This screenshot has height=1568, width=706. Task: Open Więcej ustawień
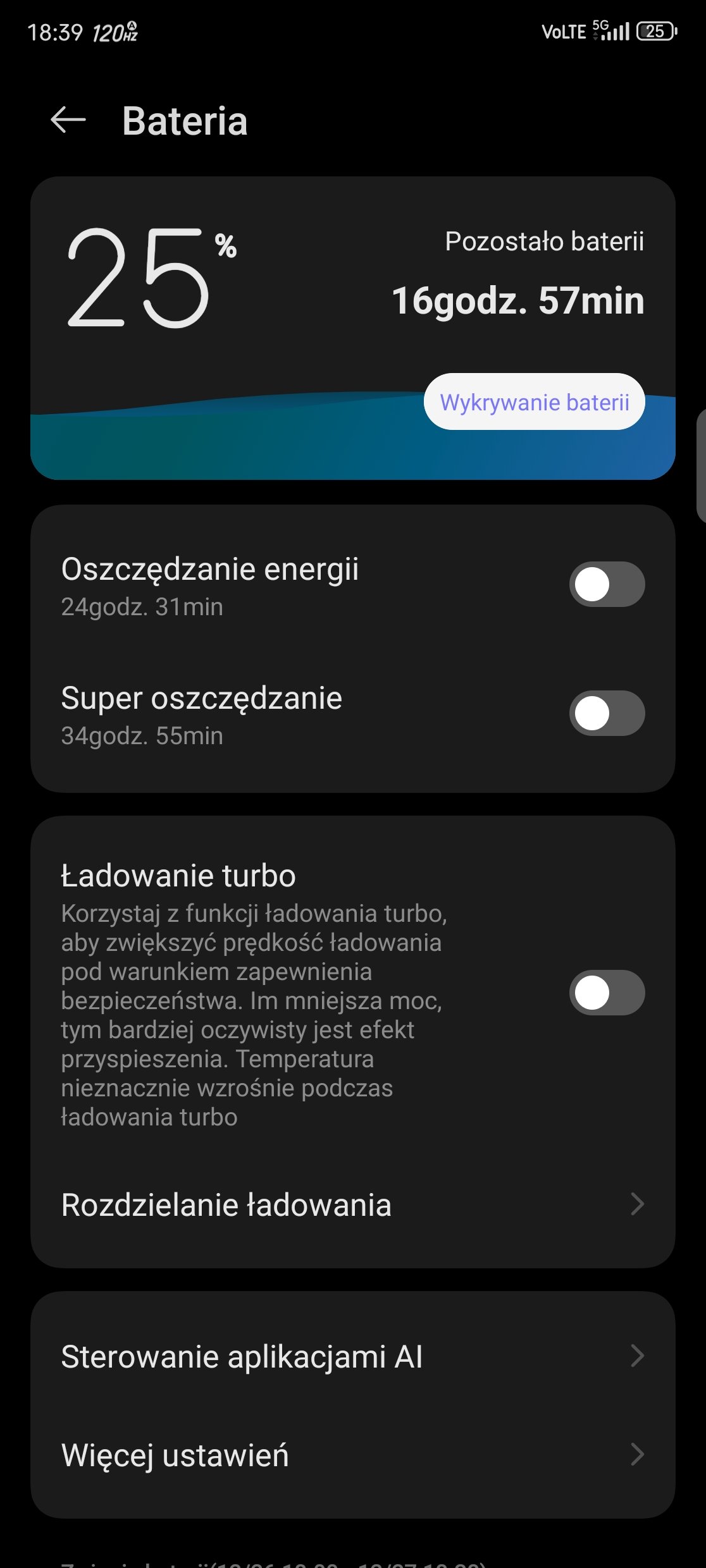[353, 1455]
